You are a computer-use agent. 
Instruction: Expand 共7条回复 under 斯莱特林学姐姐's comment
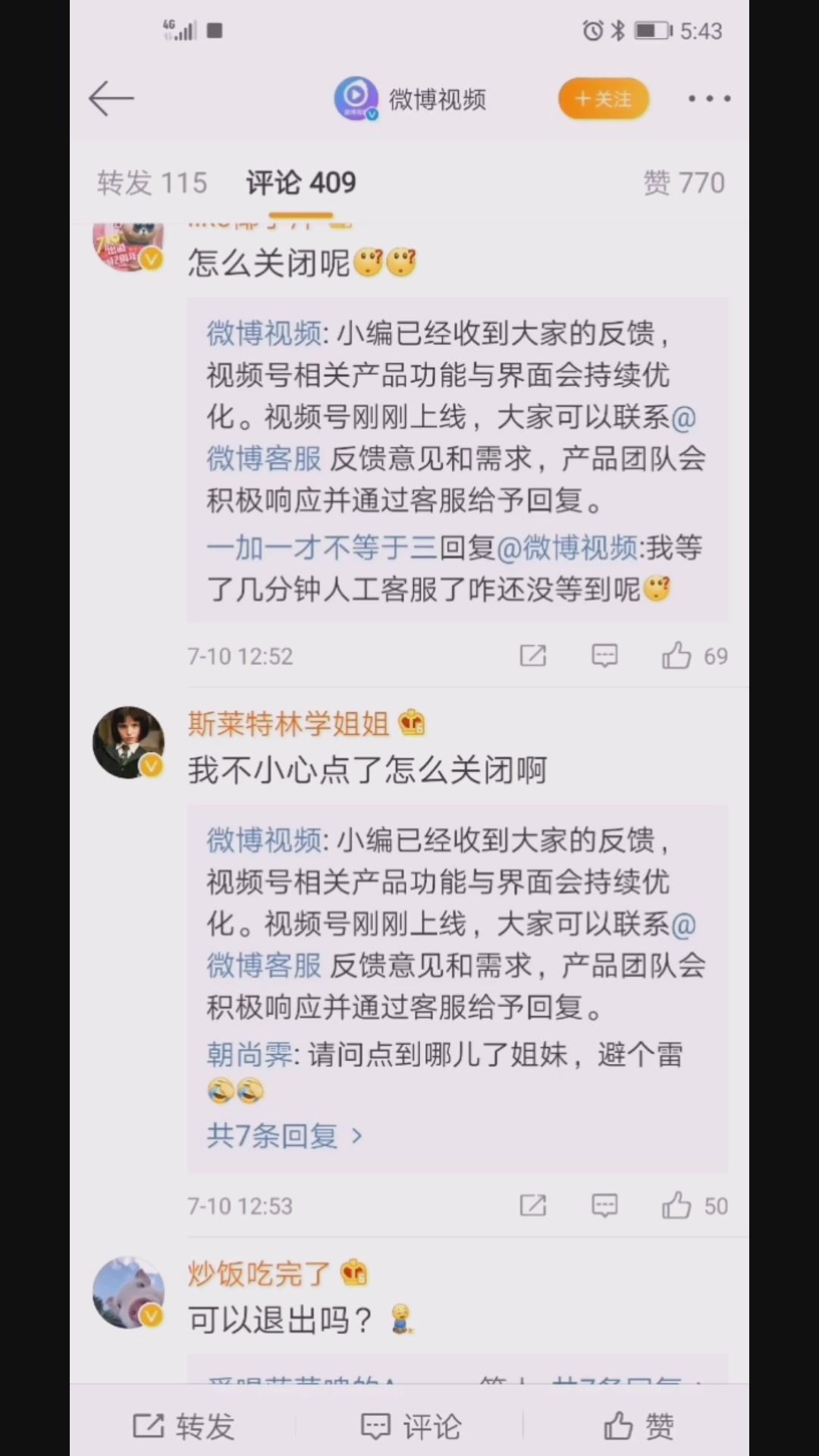tap(284, 1135)
